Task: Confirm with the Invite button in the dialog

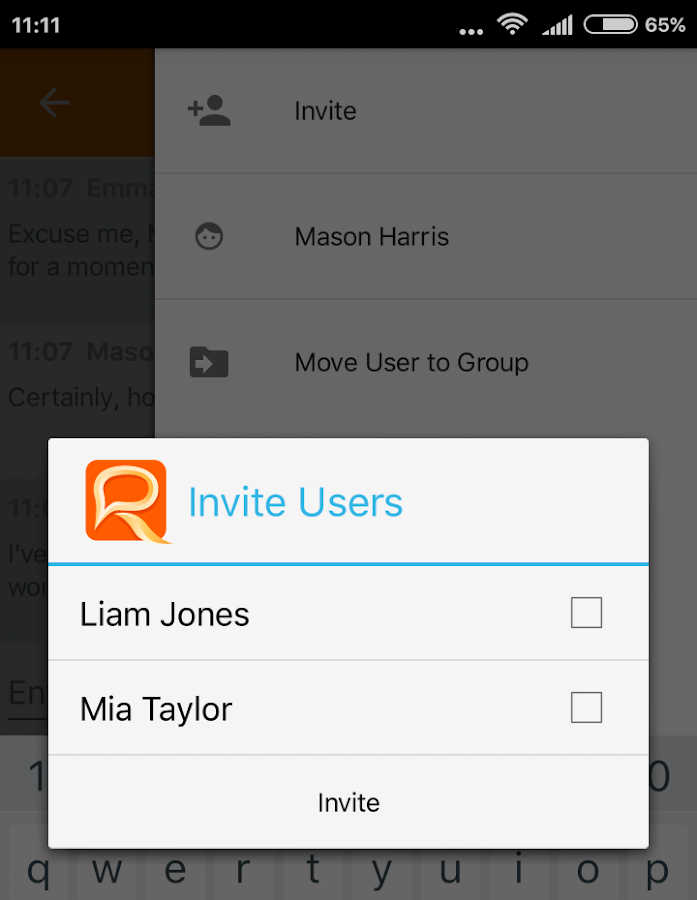Action: coord(348,802)
